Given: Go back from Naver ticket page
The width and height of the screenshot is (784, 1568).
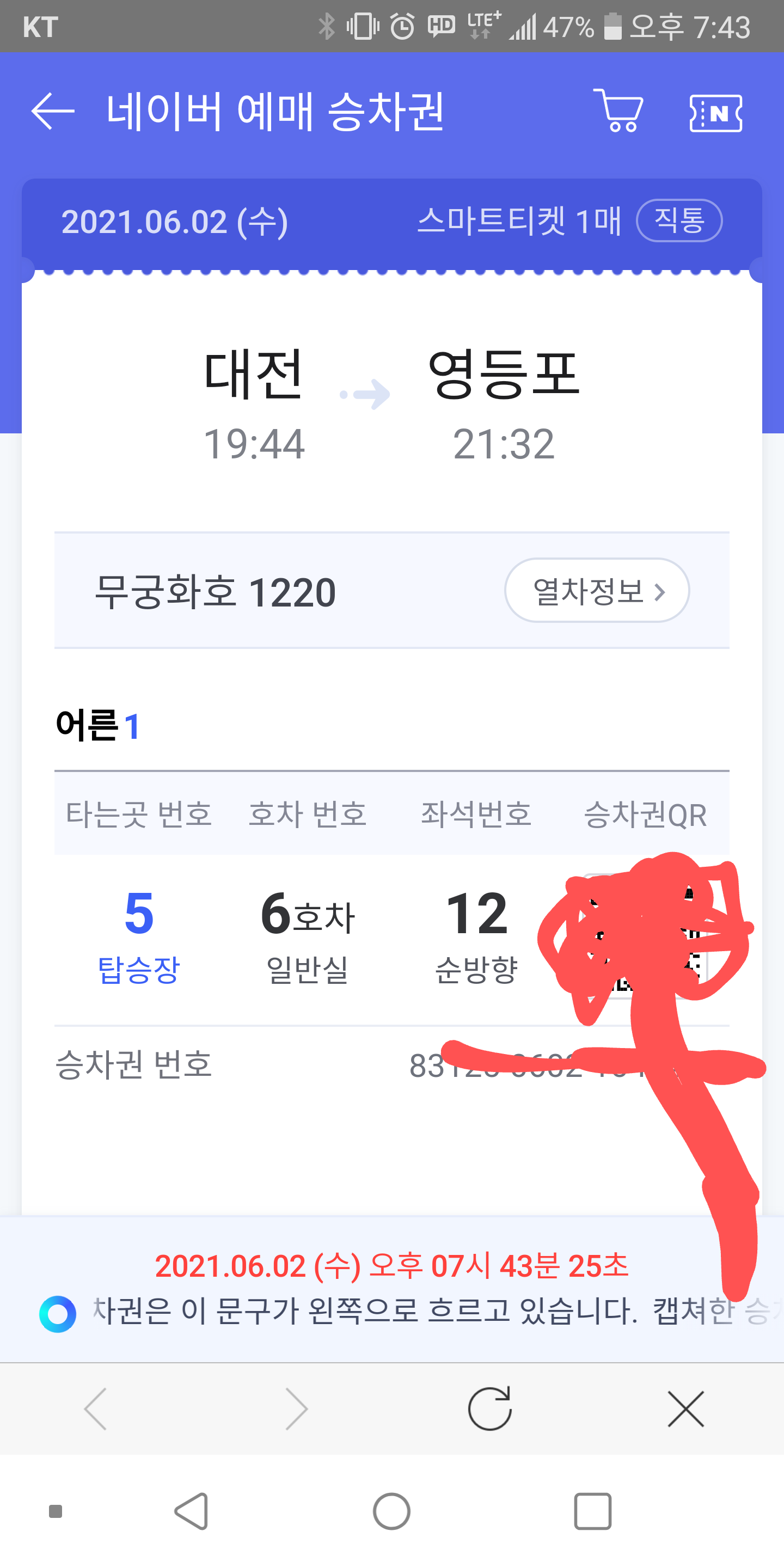Looking at the screenshot, I should 53,112.
